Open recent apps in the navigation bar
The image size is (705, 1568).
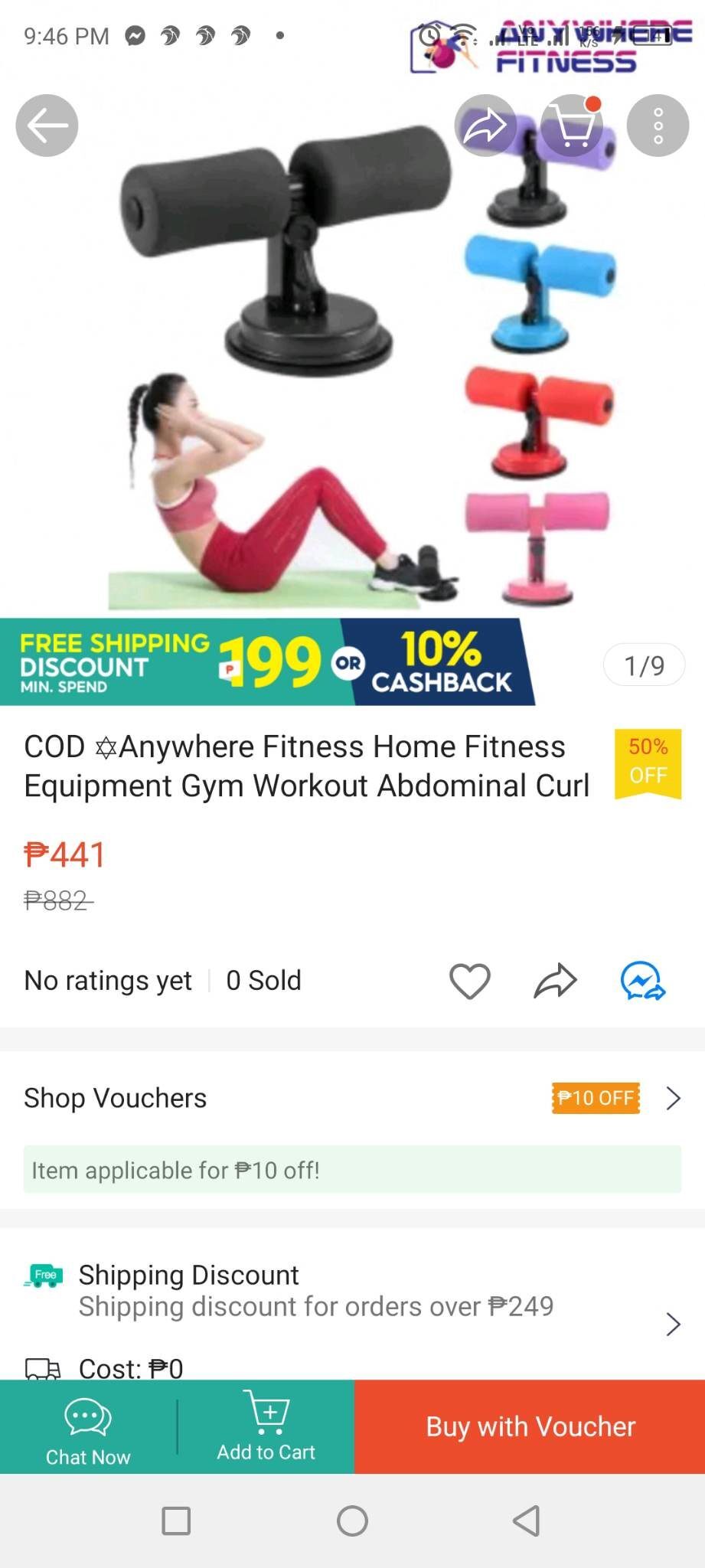(176, 1521)
